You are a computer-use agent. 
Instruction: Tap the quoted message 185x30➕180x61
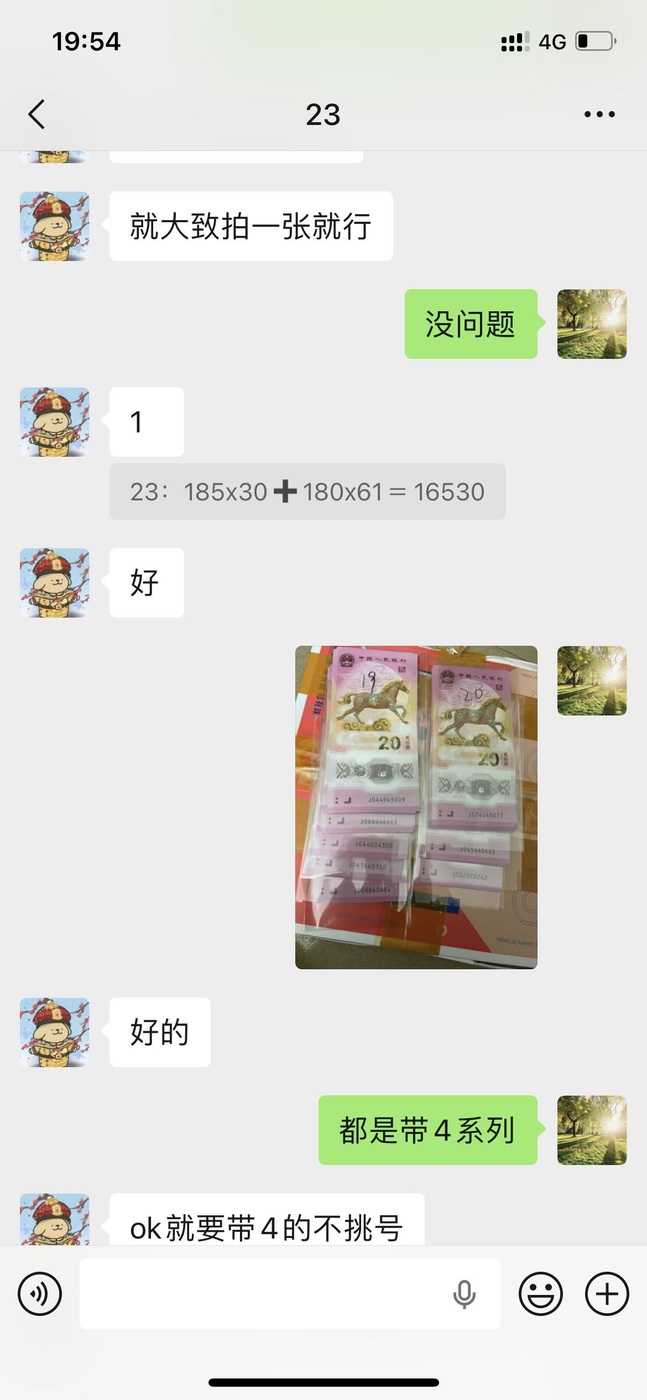[x=307, y=492]
